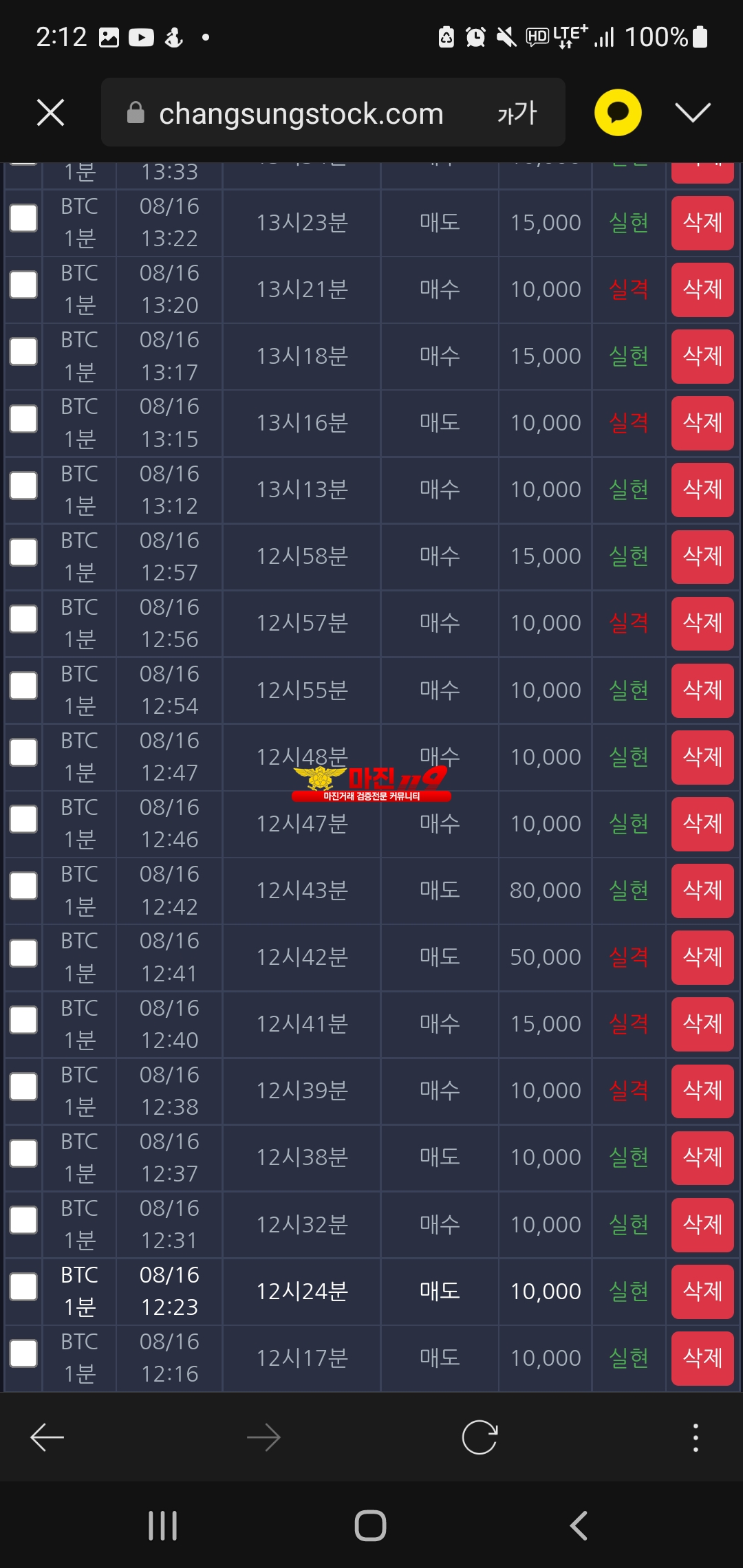This screenshot has height=1568, width=743.
Task: Check the box for the 08/16 13:20 row
Action: coord(23,285)
